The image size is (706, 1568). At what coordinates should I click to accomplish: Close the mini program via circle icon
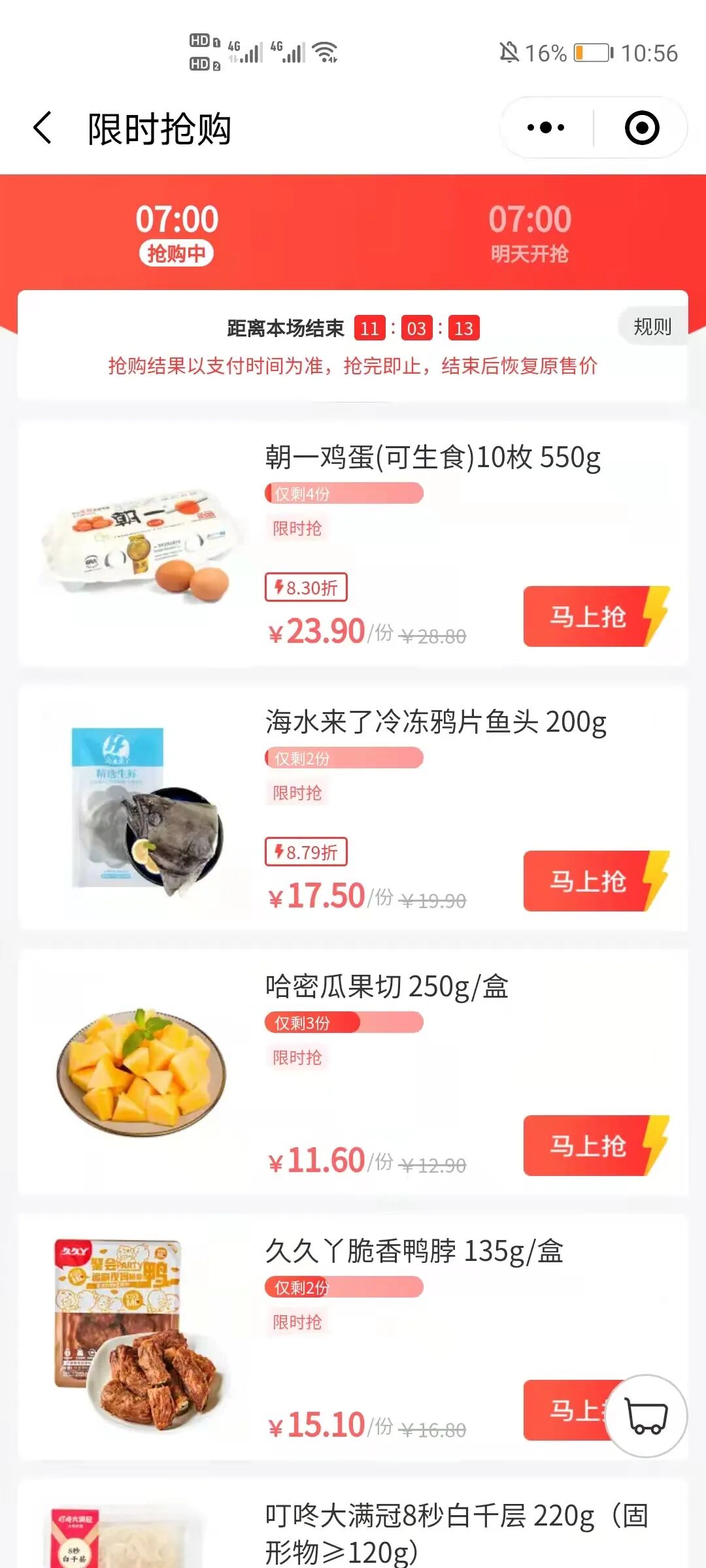pyautogui.click(x=641, y=127)
